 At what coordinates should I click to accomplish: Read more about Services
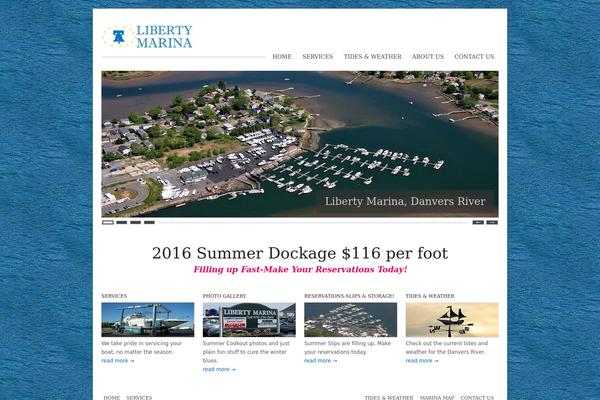117,361
